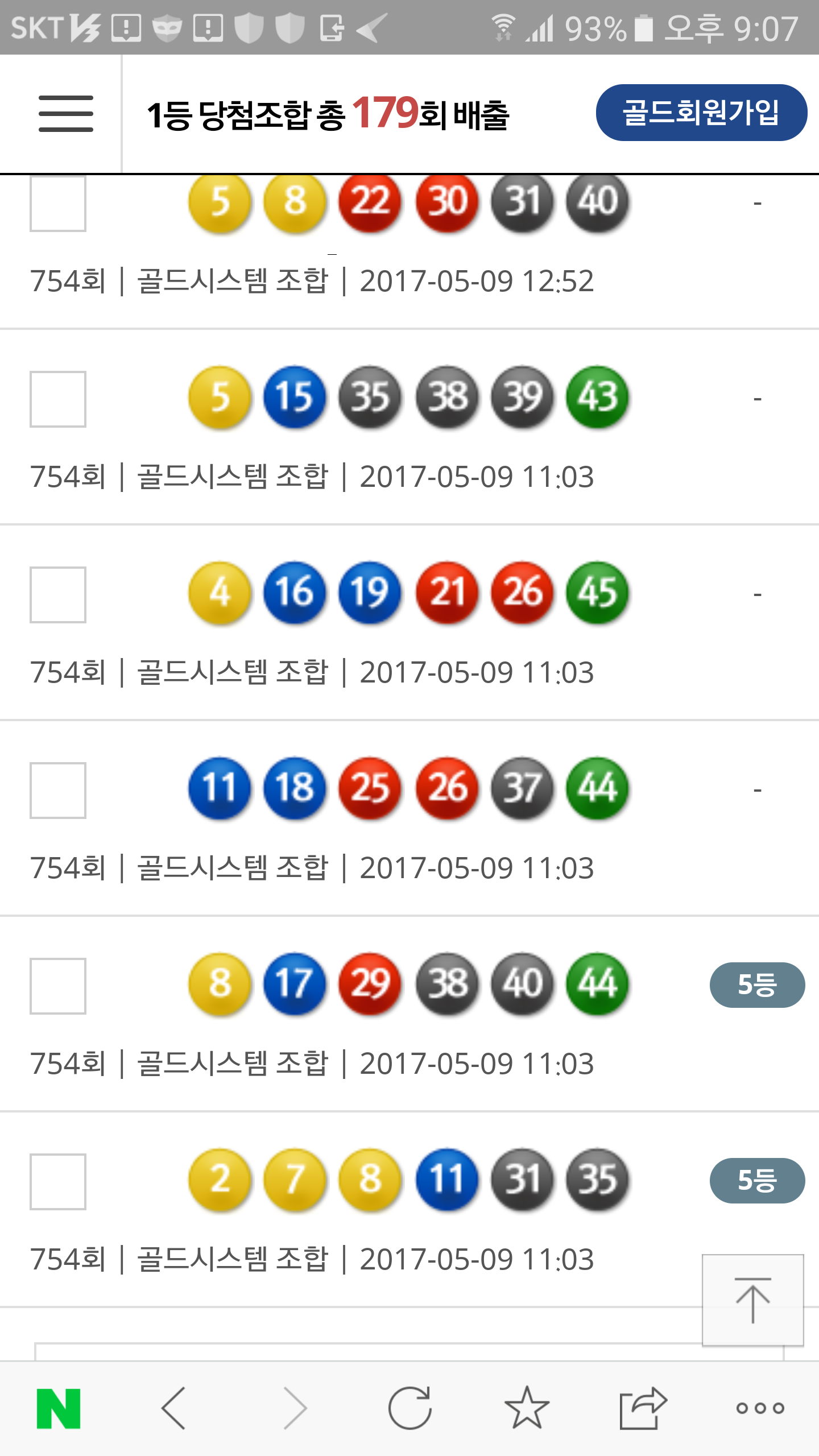Jump to top with the up-arrow button
Viewport: 819px width, 1456px height.
pos(752,1300)
